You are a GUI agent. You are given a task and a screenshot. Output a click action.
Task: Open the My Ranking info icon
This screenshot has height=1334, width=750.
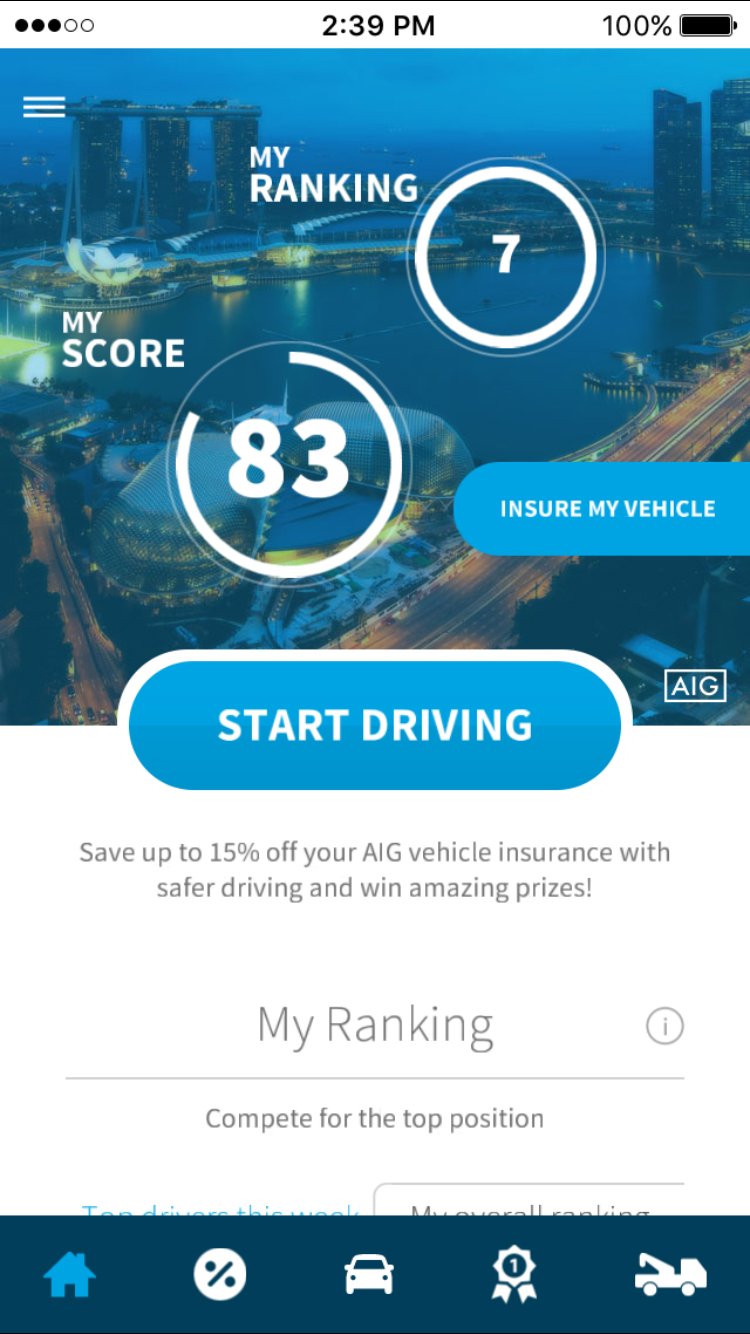(665, 1026)
